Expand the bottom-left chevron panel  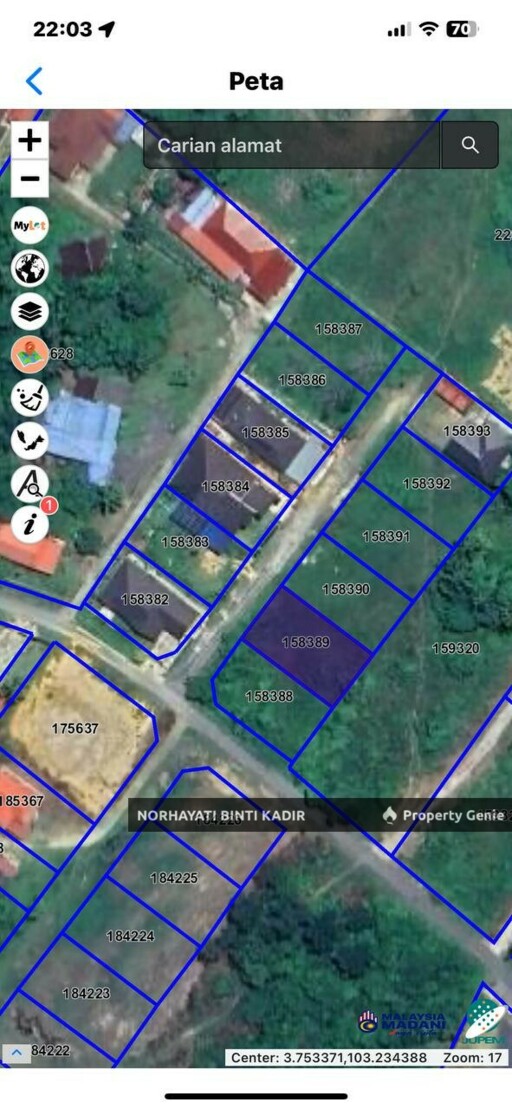[16, 1052]
